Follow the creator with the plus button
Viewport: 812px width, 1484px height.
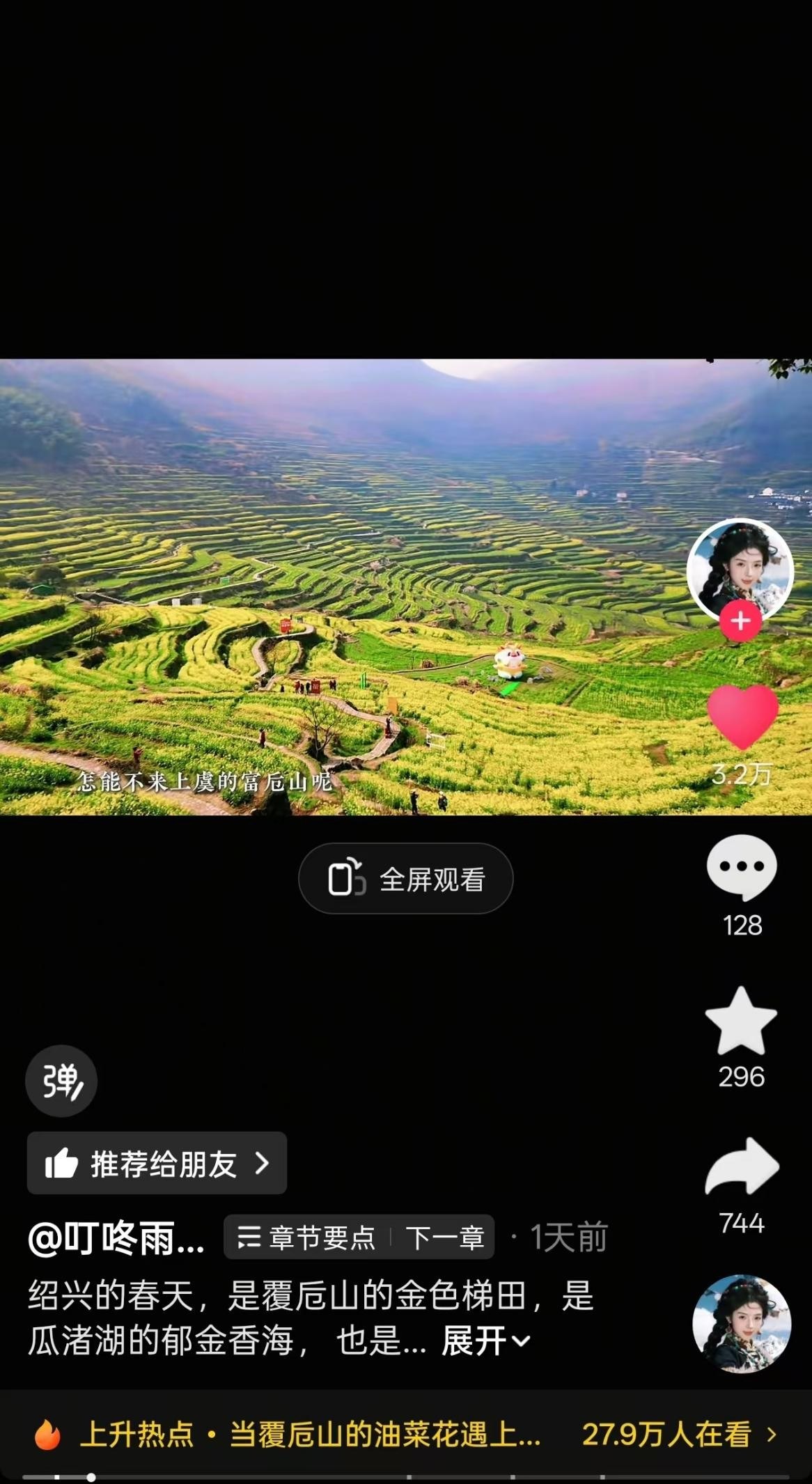[740, 620]
